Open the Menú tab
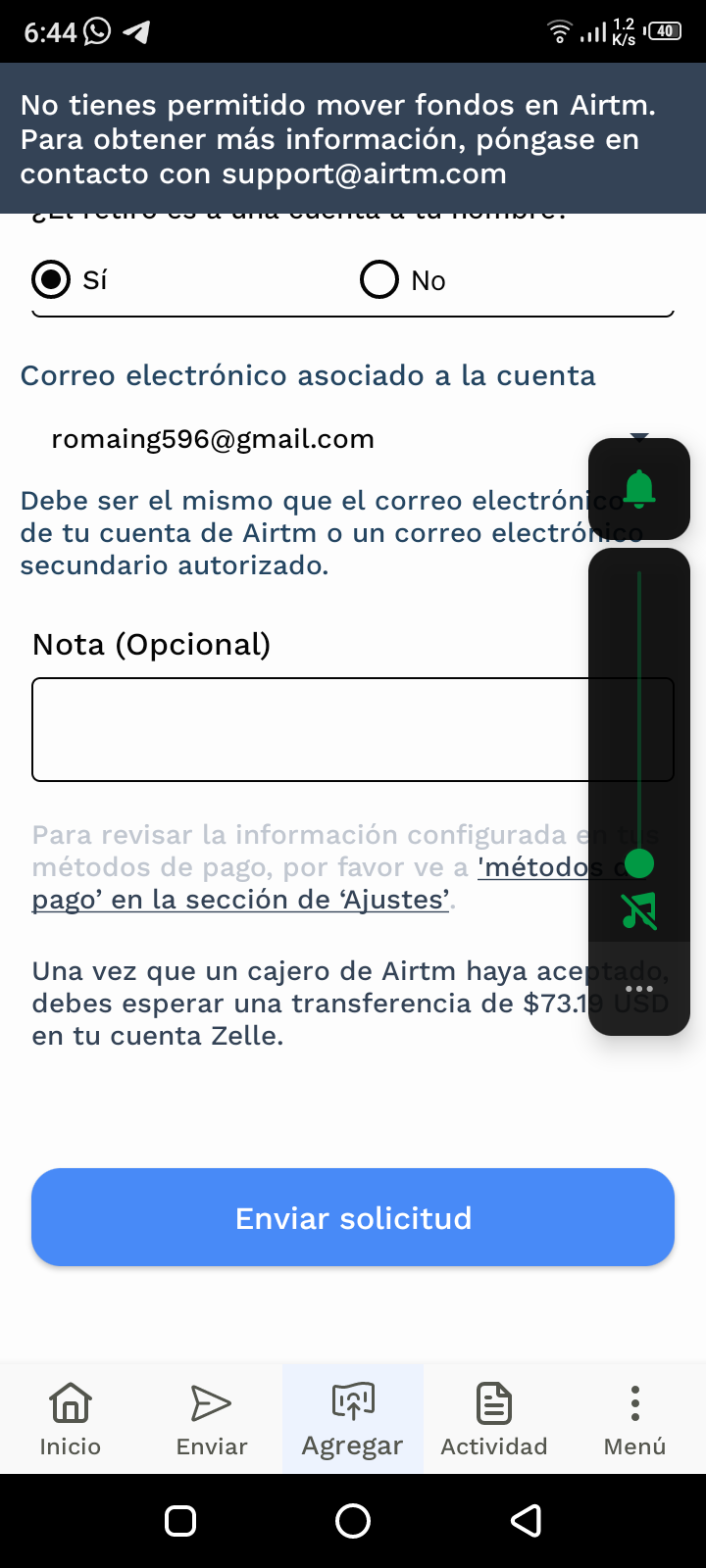The width and height of the screenshot is (706, 1568). pyautogui.click(x=635, y=1419)
